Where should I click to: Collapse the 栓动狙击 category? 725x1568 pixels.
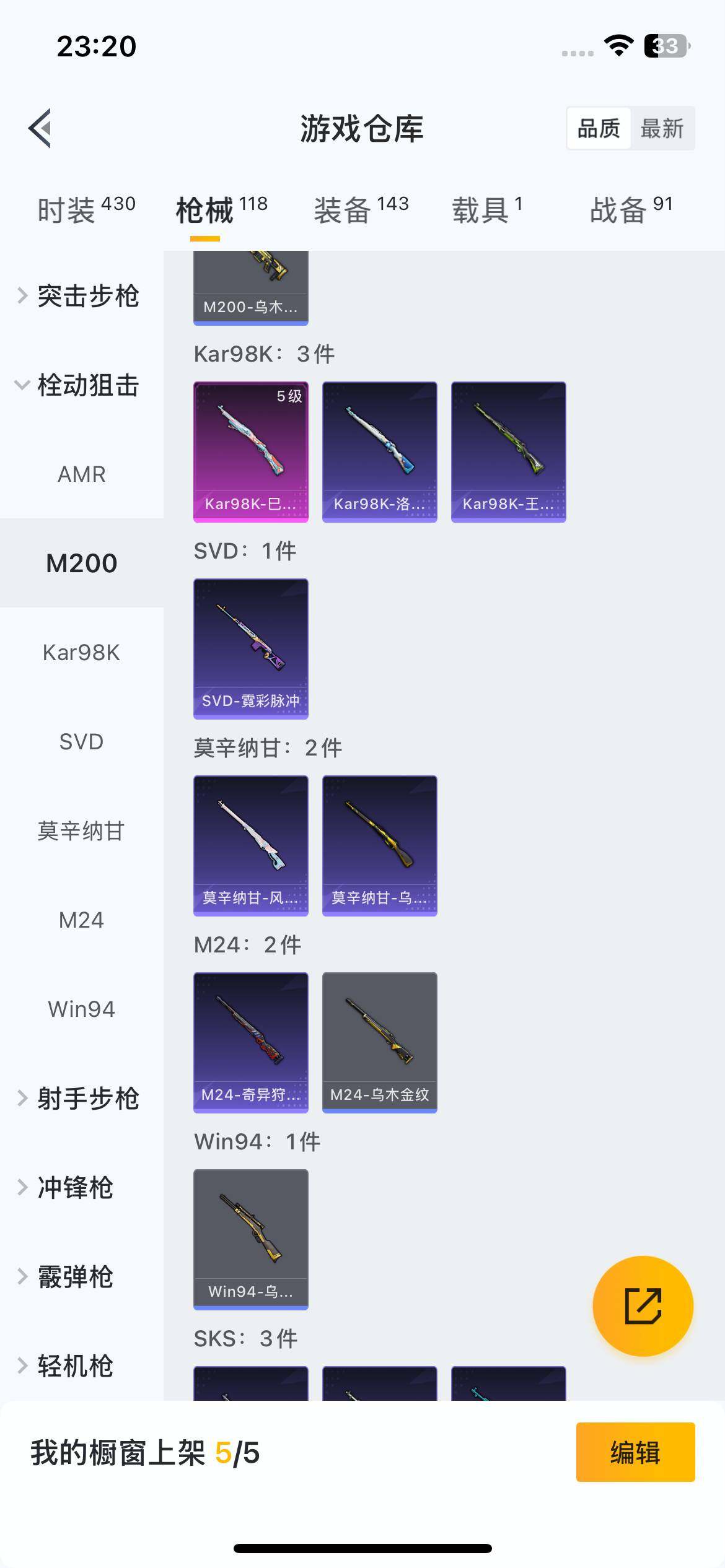[x=81, y=385]
